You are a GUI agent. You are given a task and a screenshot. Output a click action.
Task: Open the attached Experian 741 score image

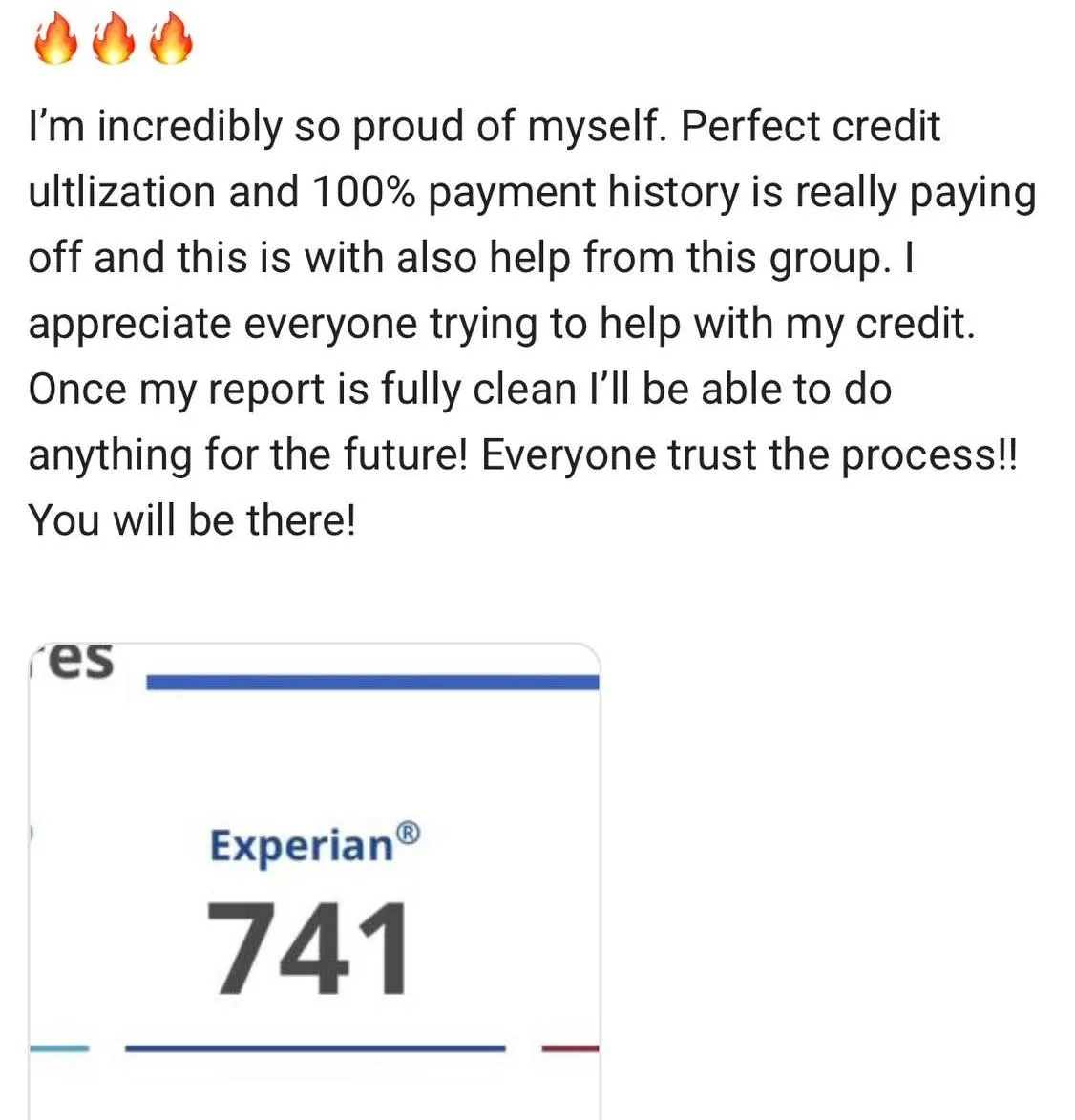(x=314, y=880)
